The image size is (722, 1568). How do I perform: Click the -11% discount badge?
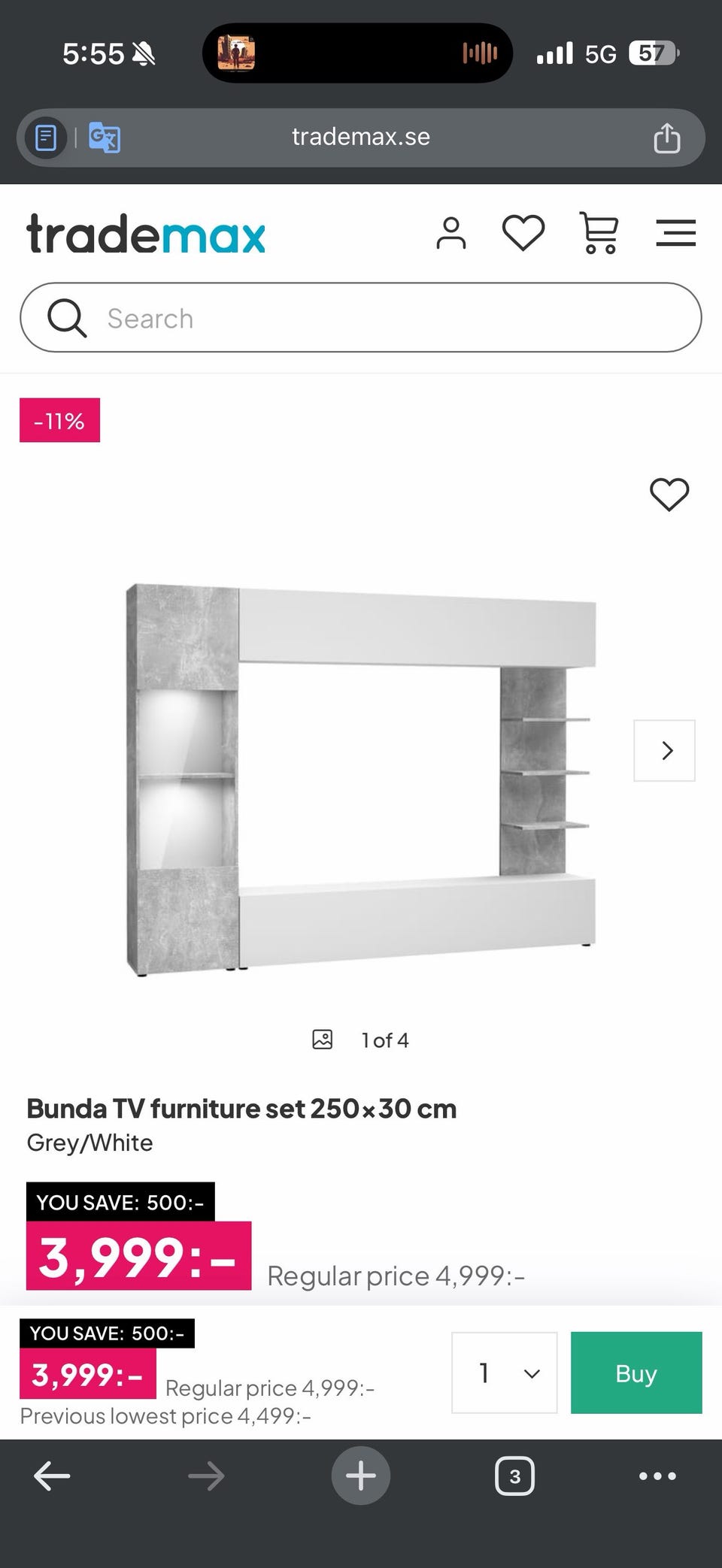point(59,420)
